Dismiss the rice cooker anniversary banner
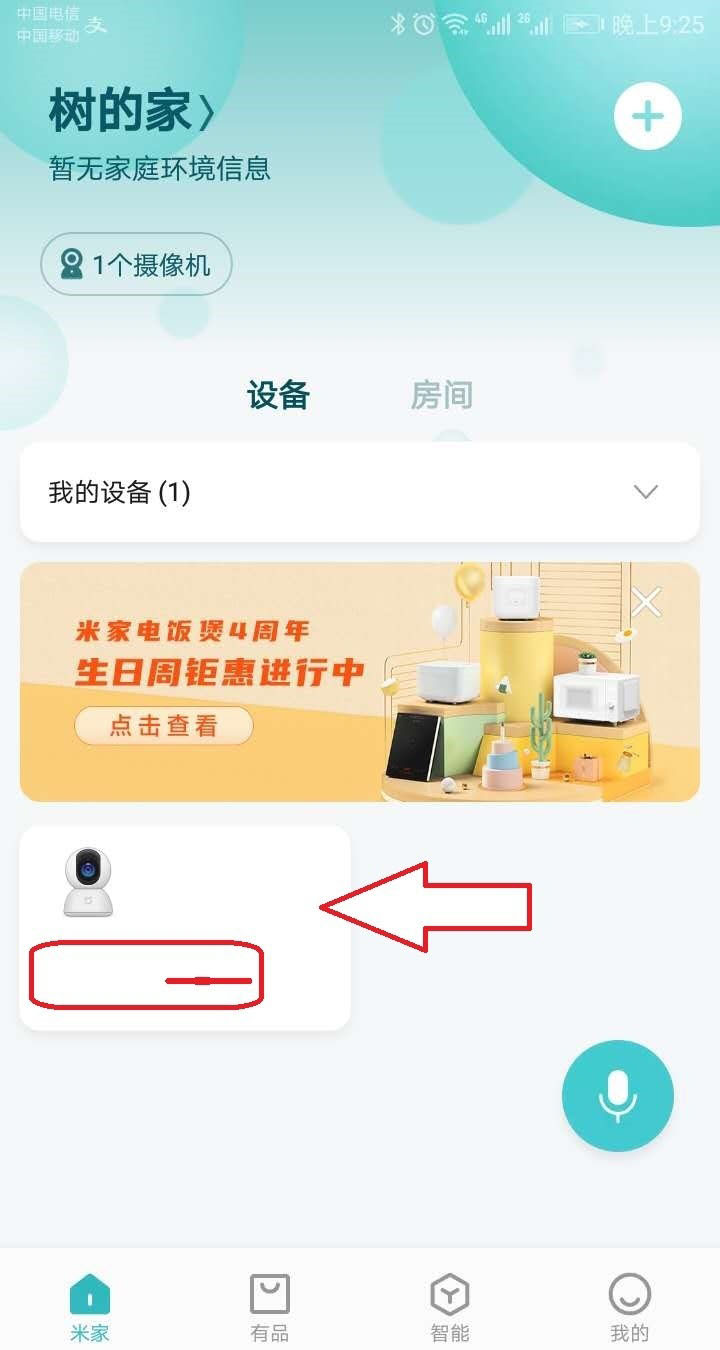Screen dimensions: 720x1350 point(646,602)
